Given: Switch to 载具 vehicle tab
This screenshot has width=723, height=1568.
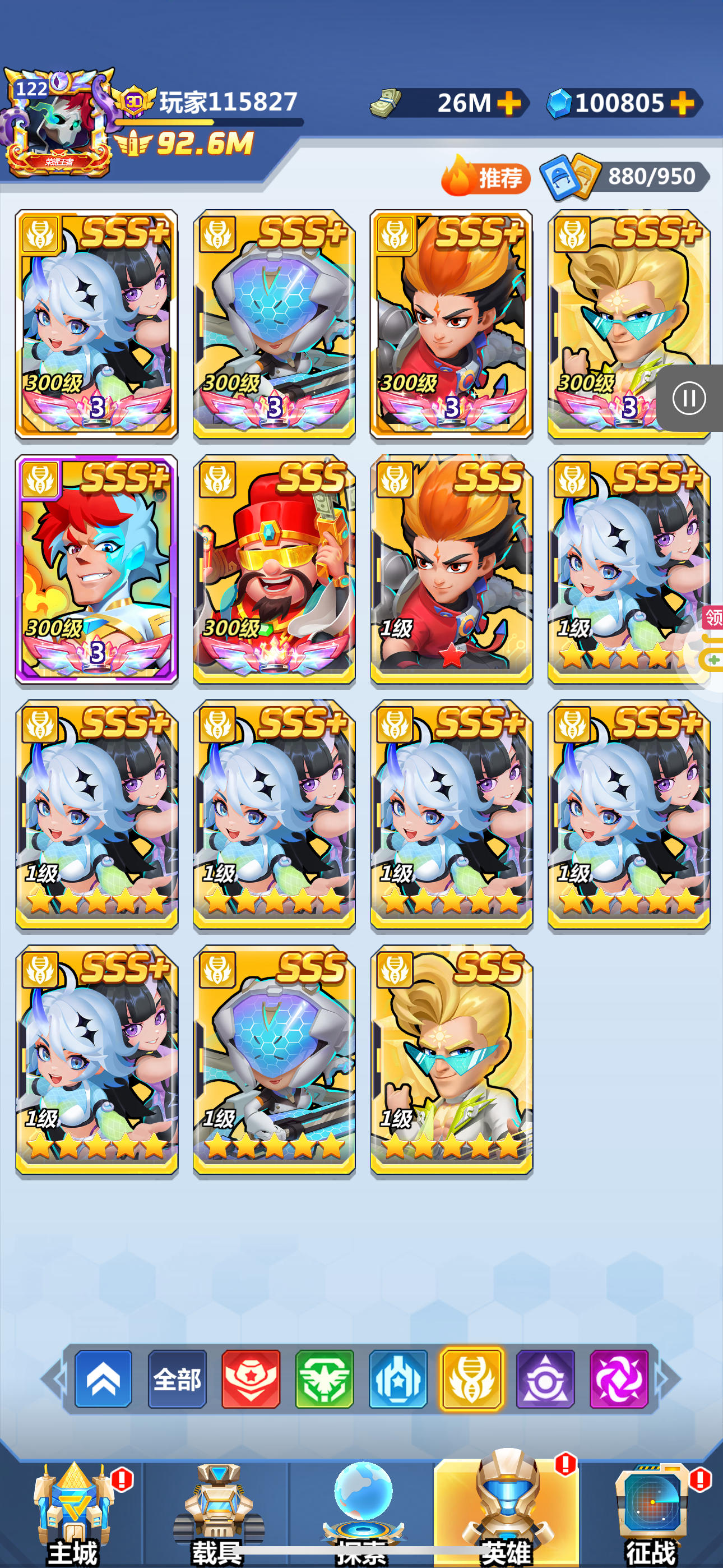Looking at the screenshot, I should click(217, 1514).
